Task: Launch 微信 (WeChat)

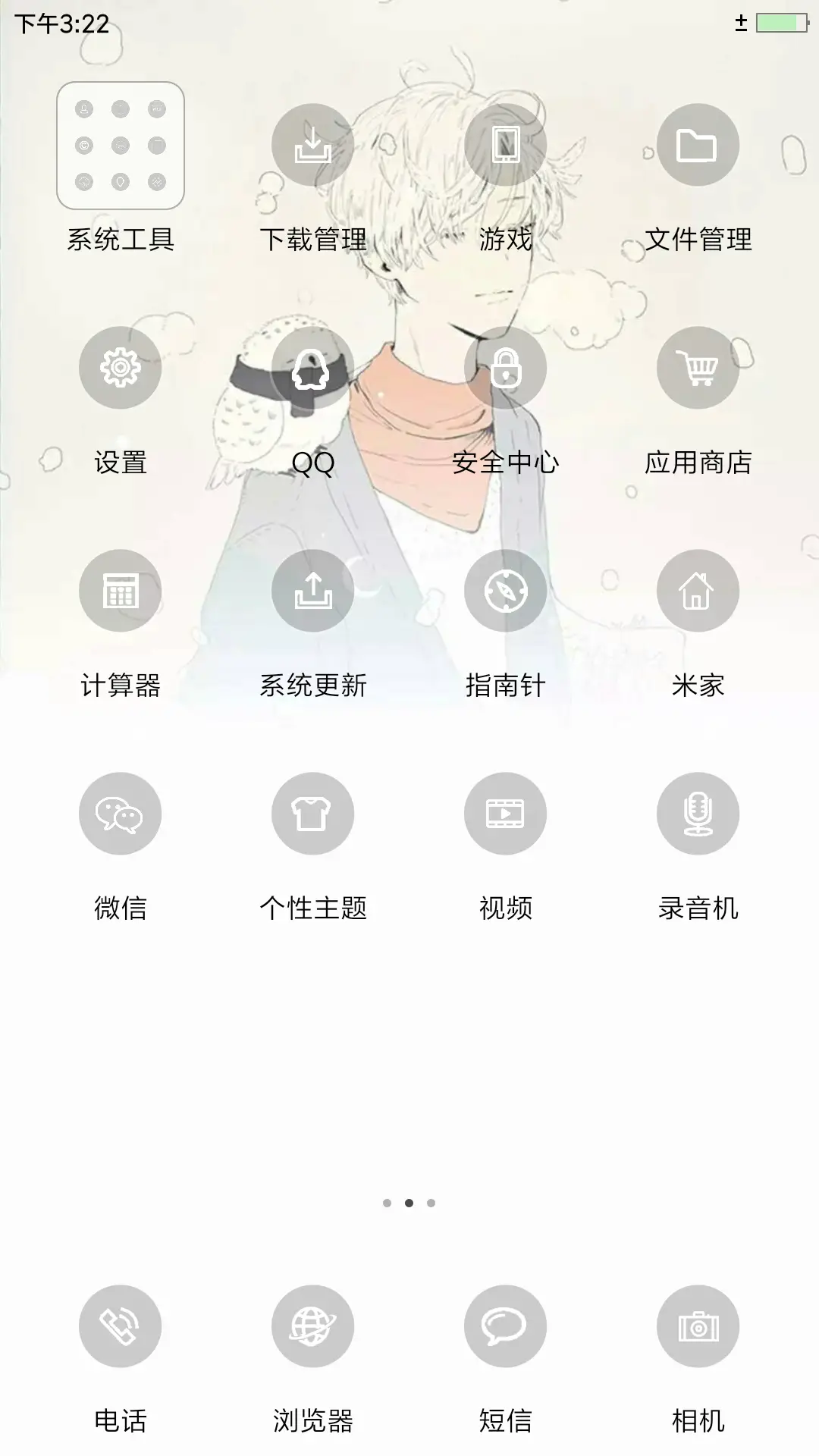Action: 120,813
